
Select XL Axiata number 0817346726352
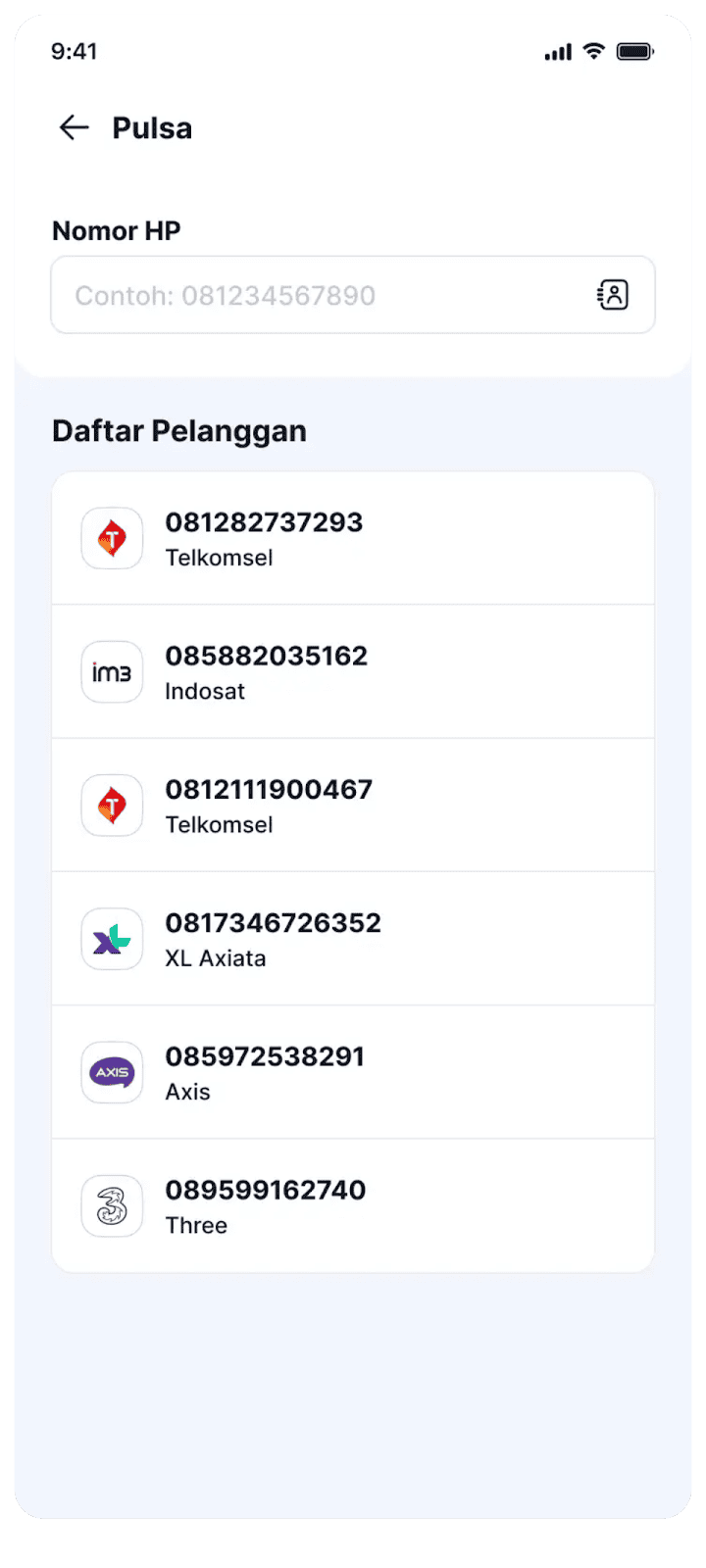(x=353, y=939)
